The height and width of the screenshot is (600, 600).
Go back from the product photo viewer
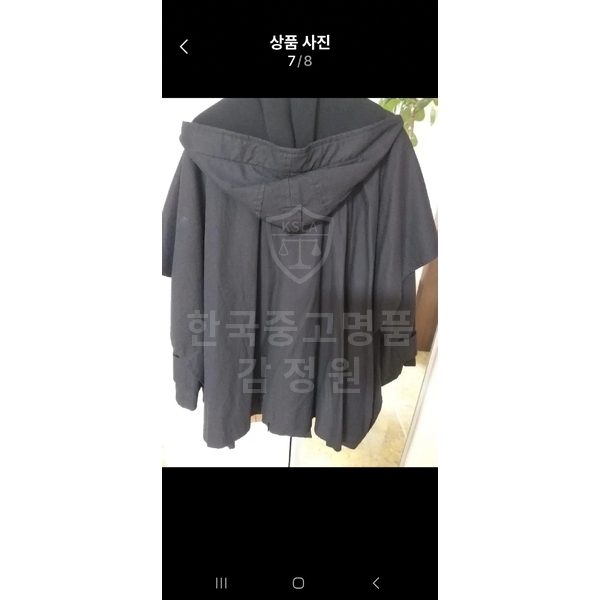(184, 47)
